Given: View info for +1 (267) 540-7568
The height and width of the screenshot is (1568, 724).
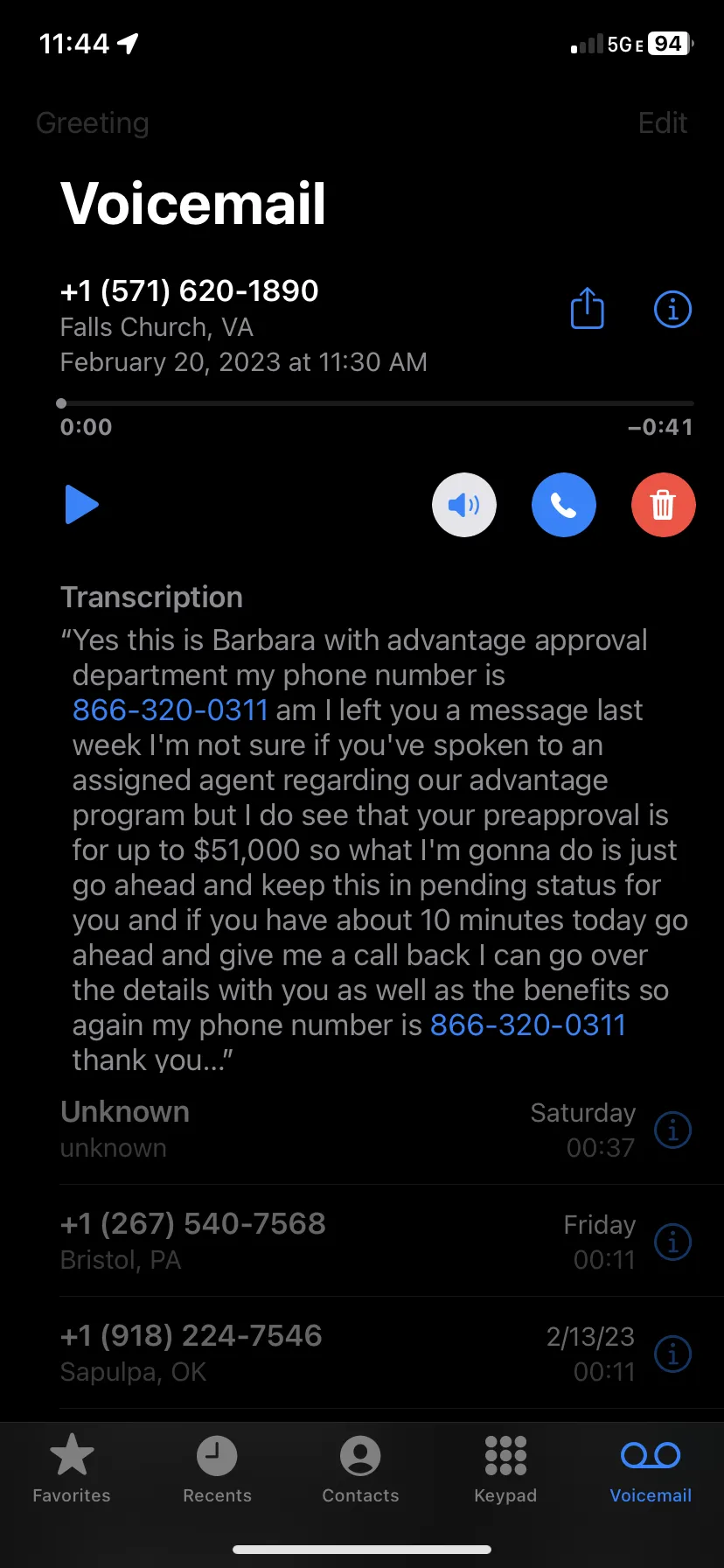Looking at the screenshot, I should tap(672, 1242).
